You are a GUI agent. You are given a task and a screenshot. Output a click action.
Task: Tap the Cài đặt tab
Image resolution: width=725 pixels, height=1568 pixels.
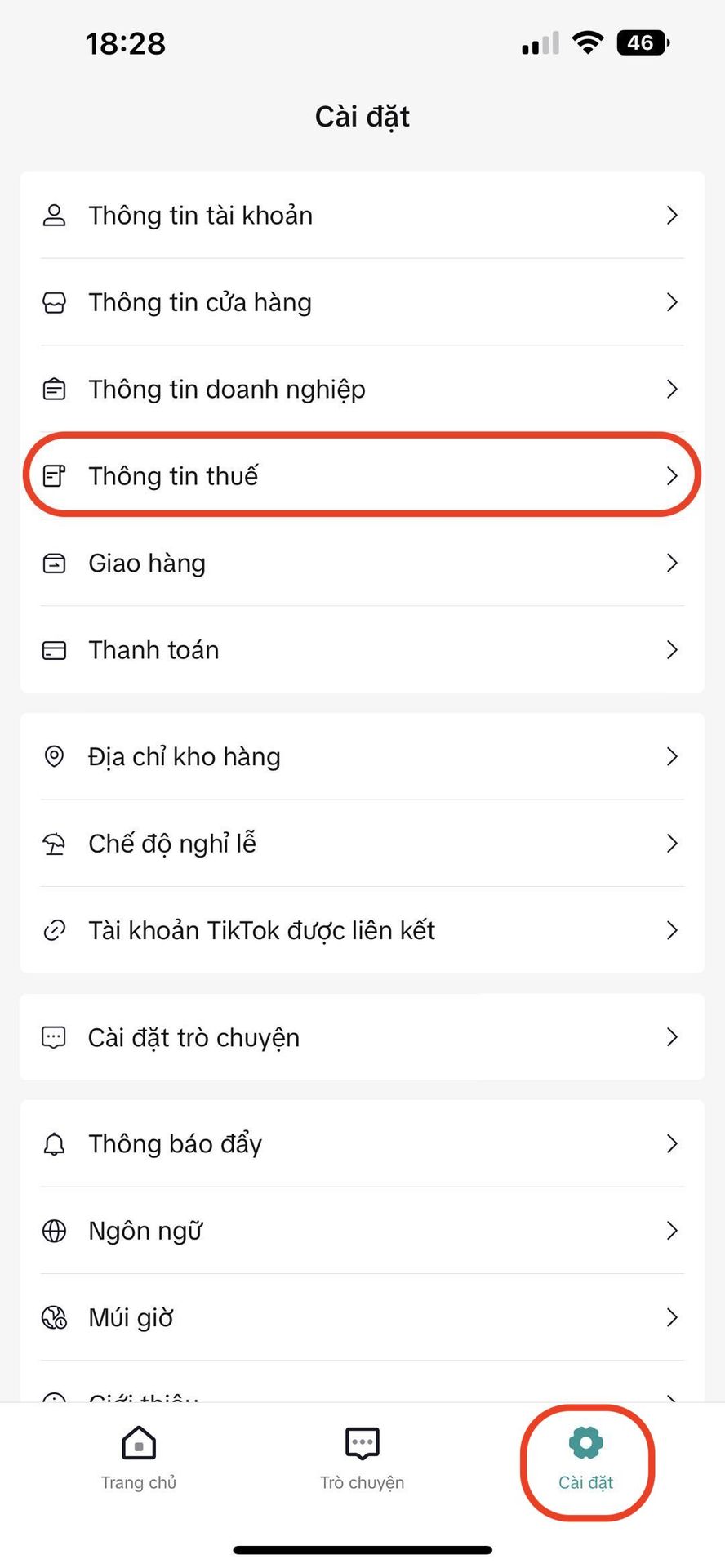586,1459
